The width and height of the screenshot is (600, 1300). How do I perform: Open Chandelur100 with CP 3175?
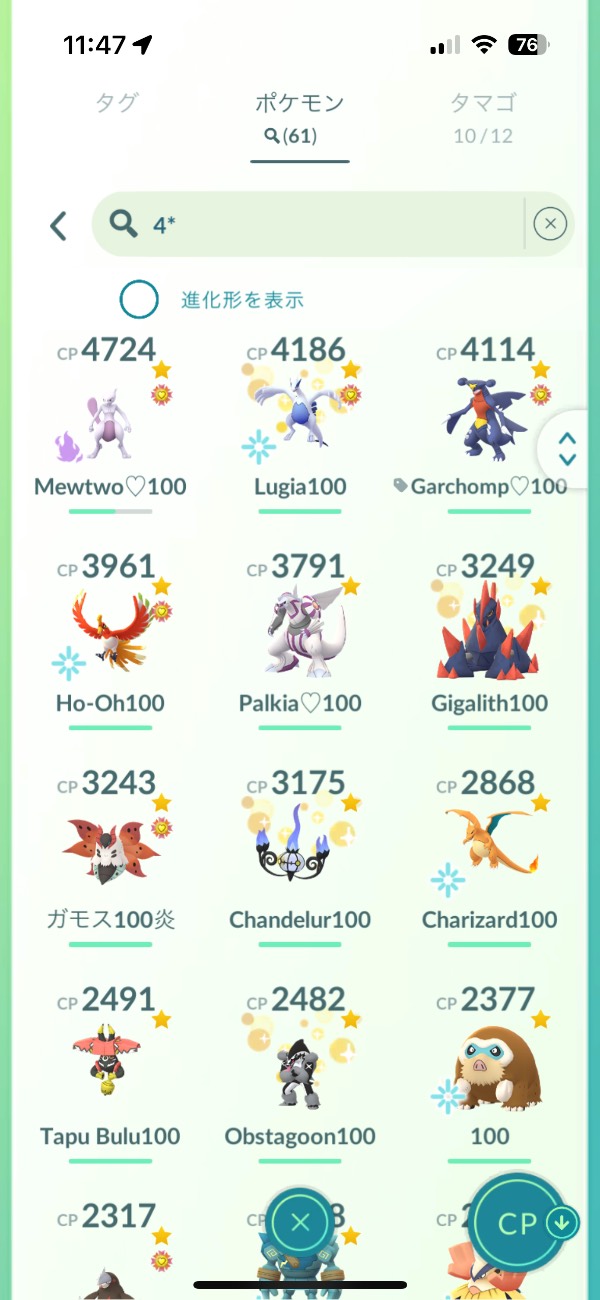point(300,856)
